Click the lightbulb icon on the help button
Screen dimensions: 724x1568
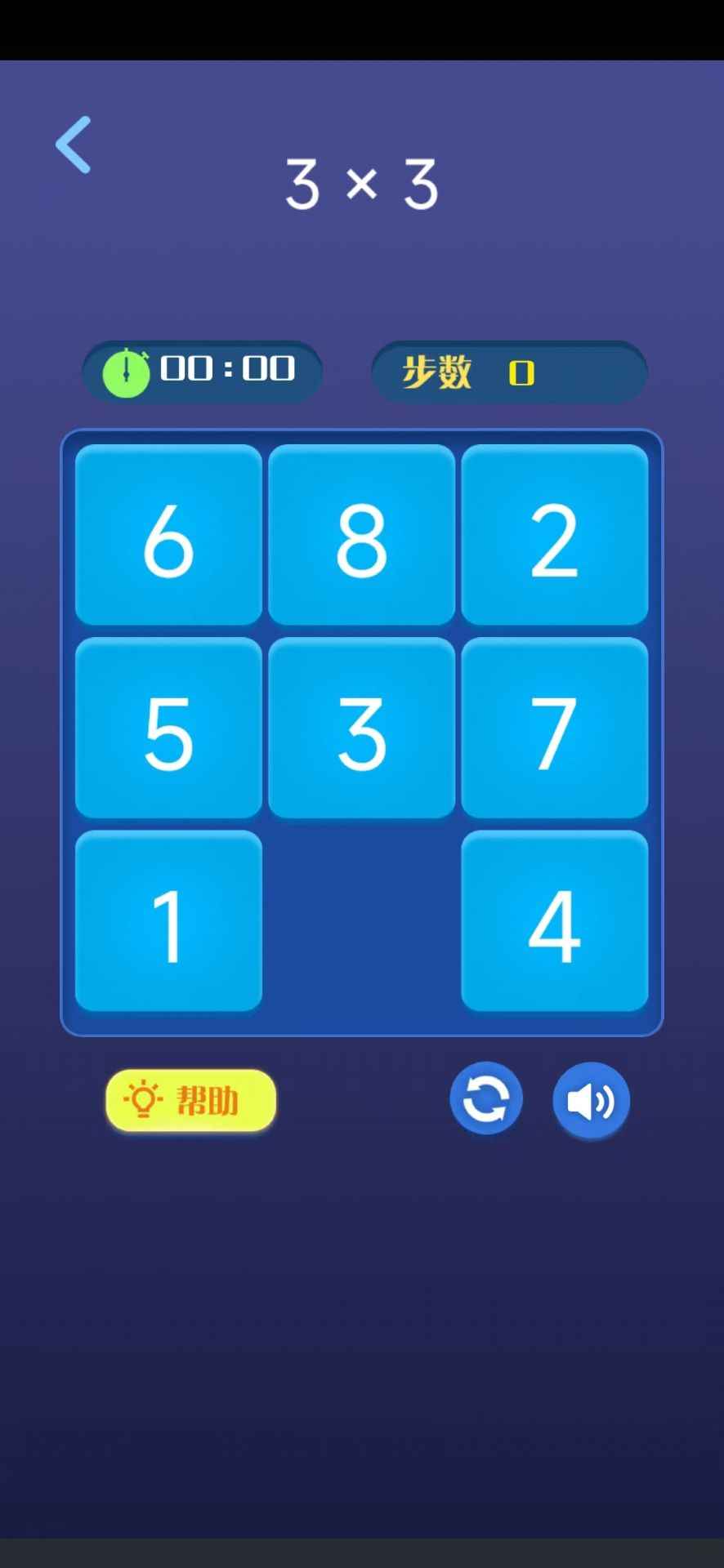[143, 1100]
